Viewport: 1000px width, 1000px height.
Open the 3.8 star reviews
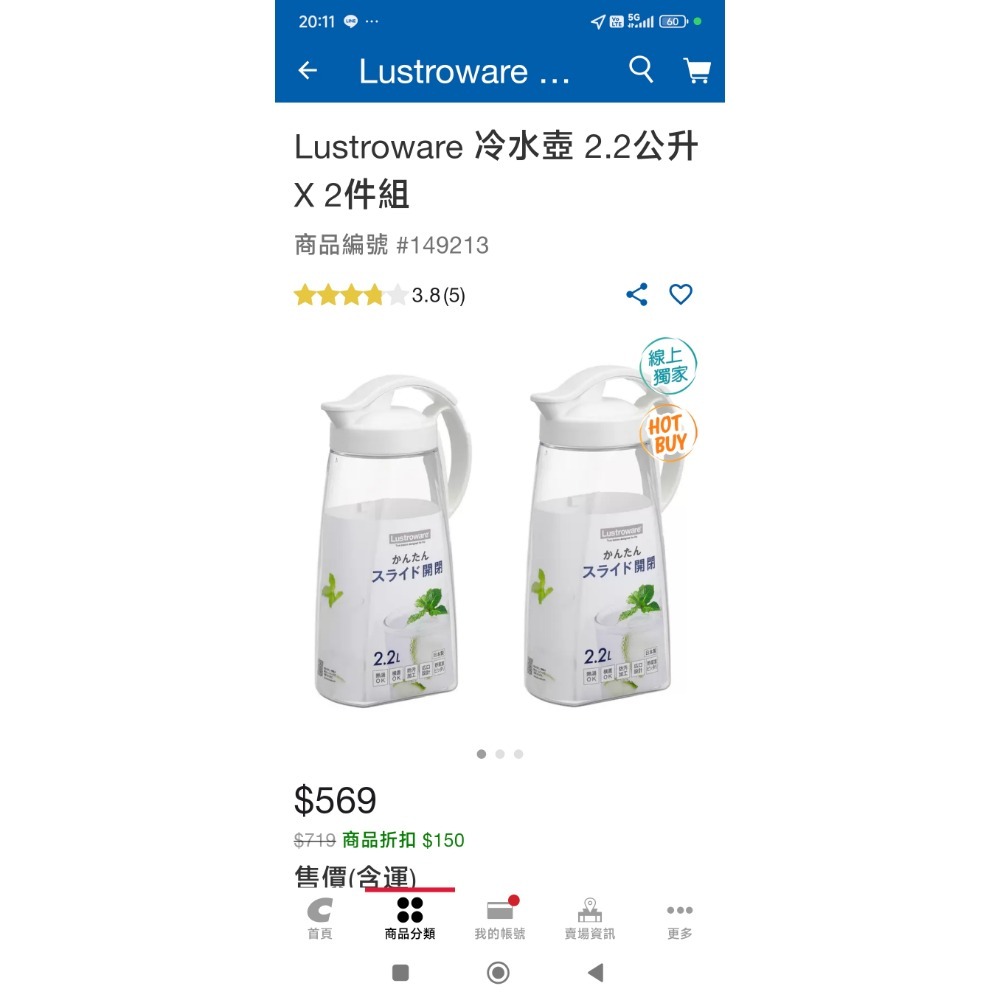[x=380, y=295]
